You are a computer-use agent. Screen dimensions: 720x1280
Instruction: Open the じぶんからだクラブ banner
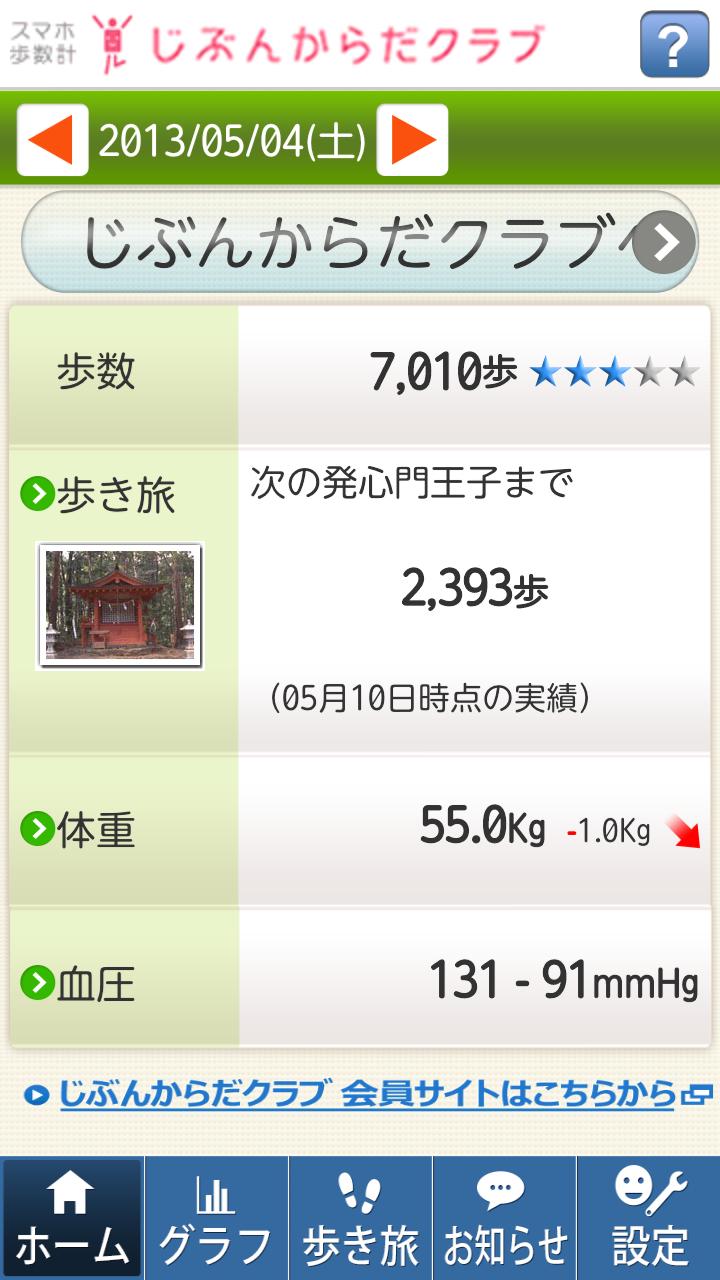click(x=360, y=242)
